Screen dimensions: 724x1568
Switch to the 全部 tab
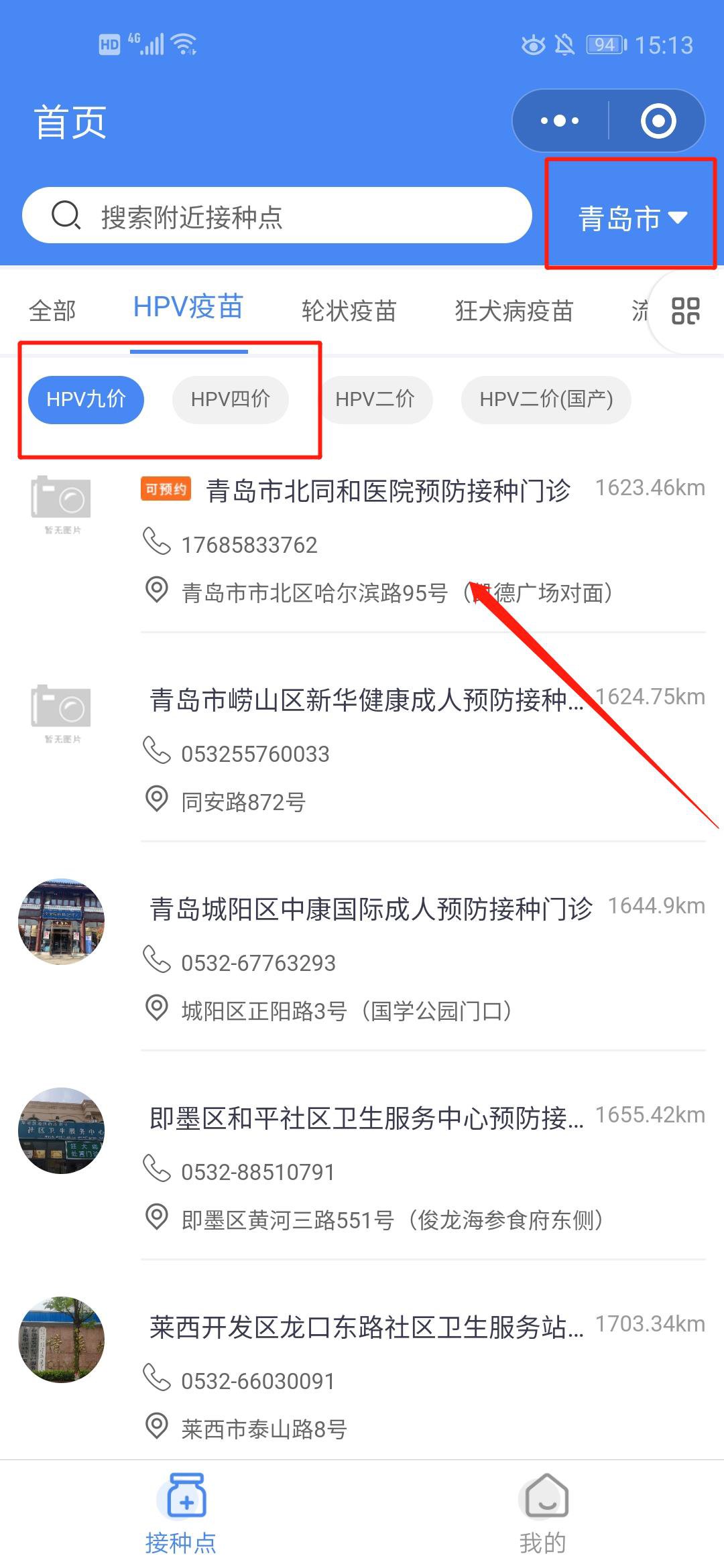tap(52, 311)
